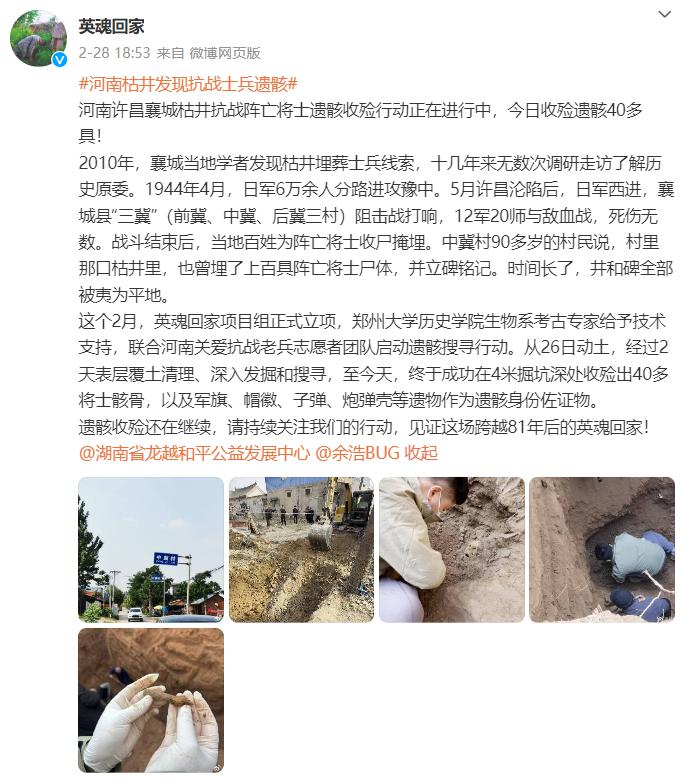This screenshot has width=684, height=781.
Task: Open photo of people working in the pit
Action: tap(601, 549)
